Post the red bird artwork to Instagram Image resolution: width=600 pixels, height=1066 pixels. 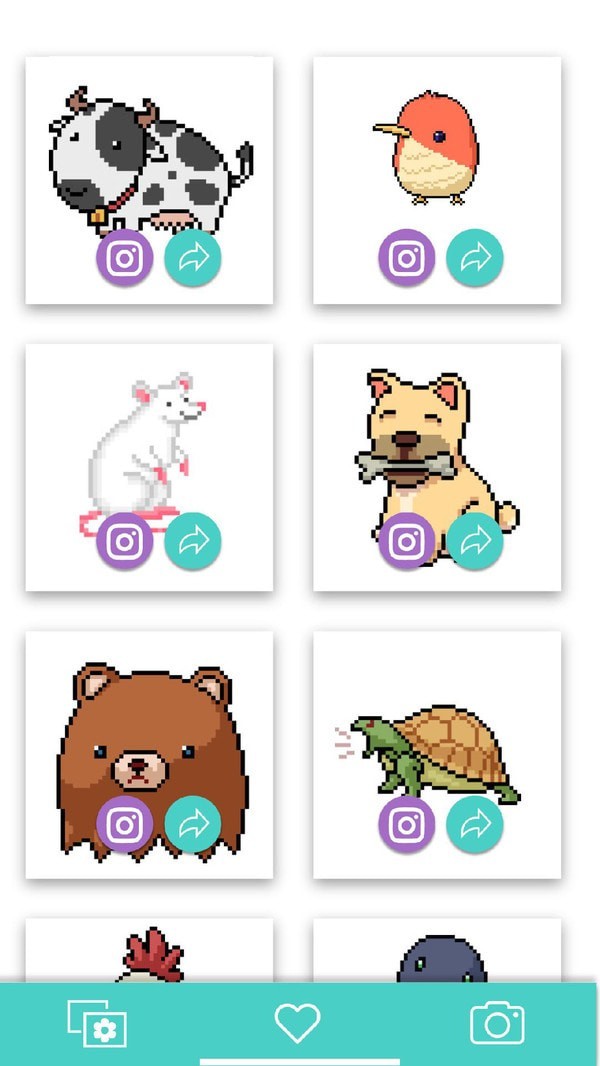point(407,258)
